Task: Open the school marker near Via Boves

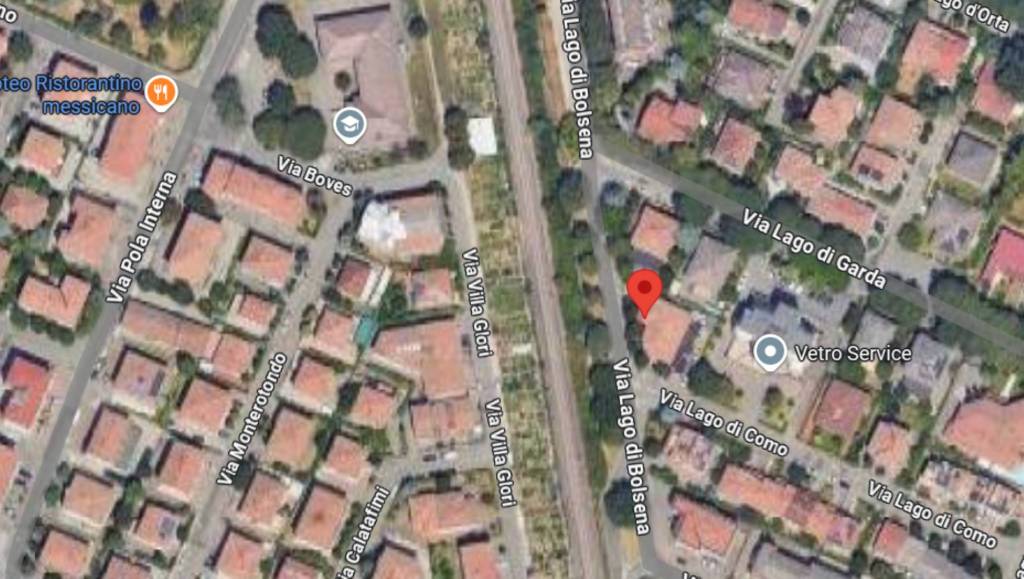Action: point(349,126)
